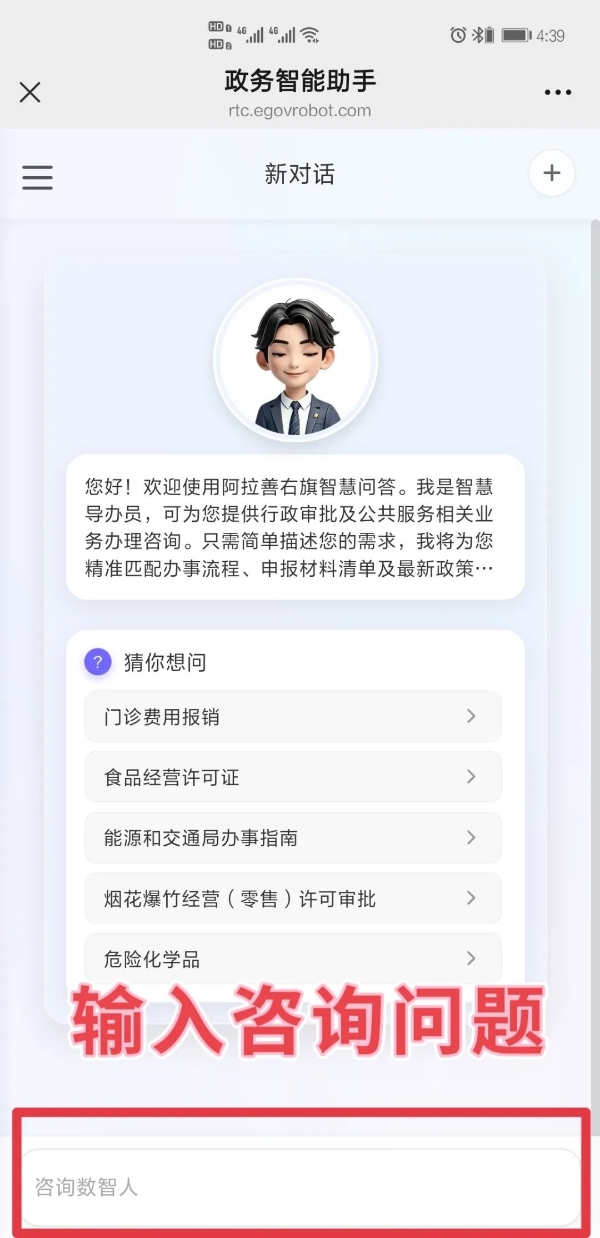Open the three-dot overflow menu
The height and width of the screenshot is (1238, 600).
[x=557, y=93]
